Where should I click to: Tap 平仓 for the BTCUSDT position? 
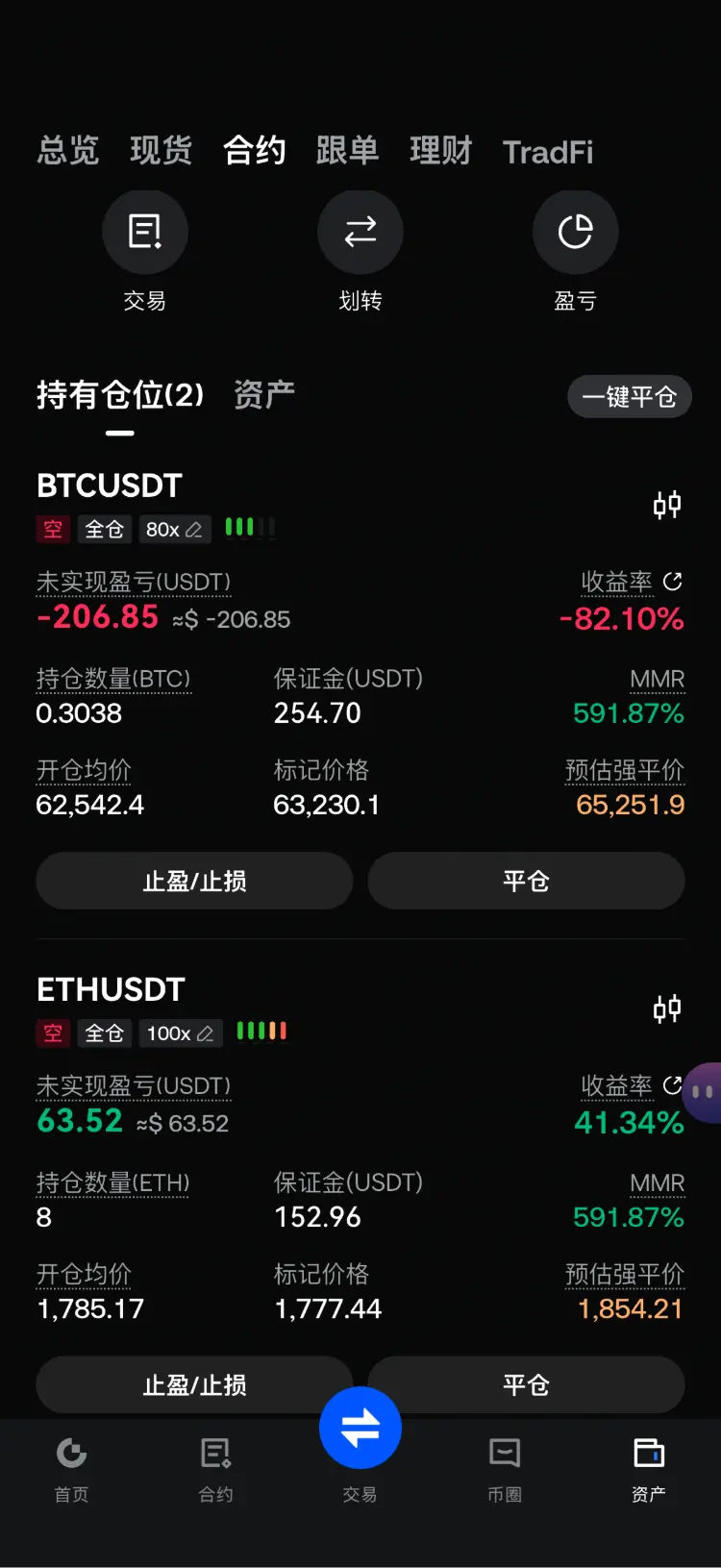tap(526, 881)
